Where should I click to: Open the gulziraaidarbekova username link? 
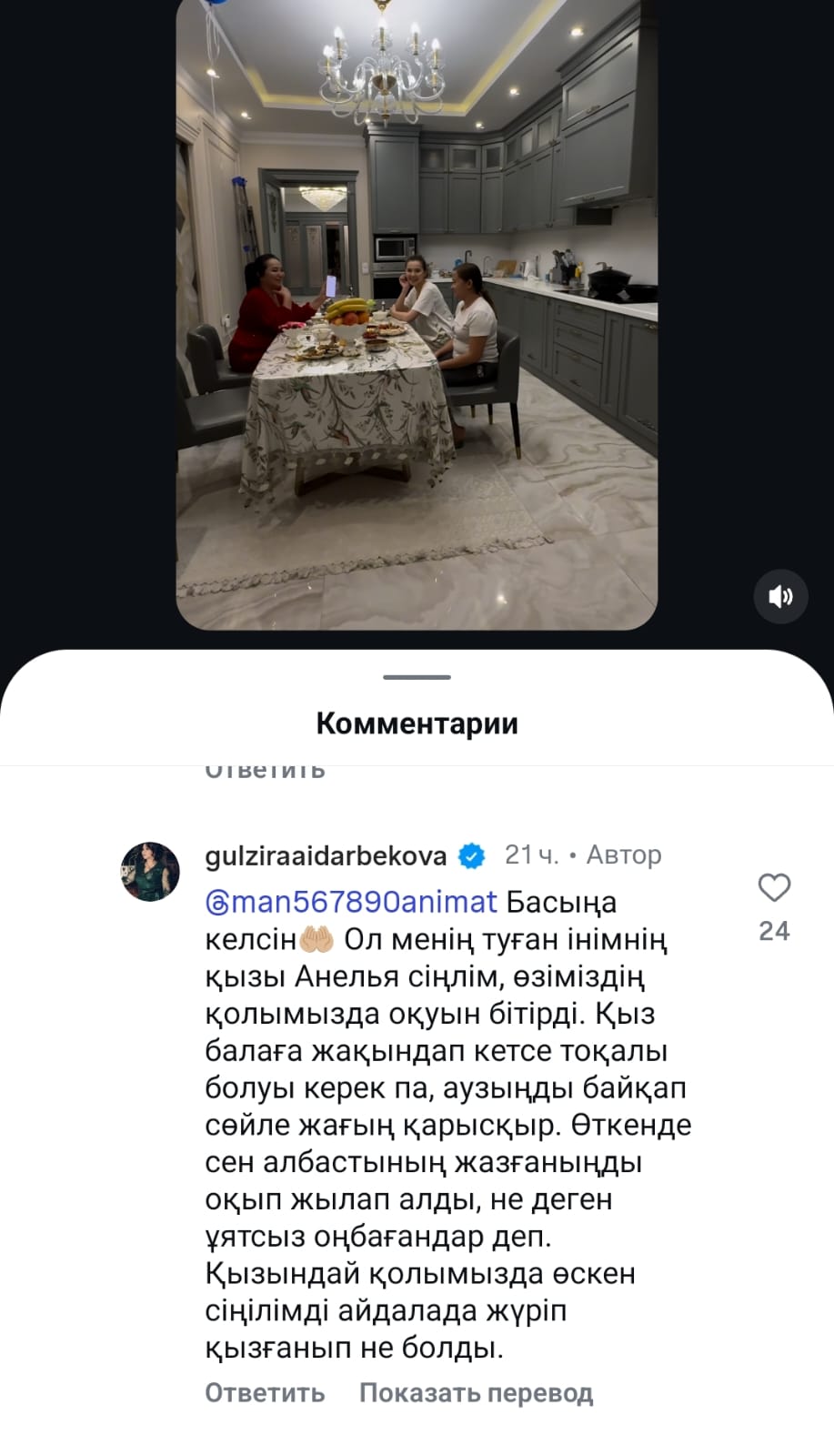pyautogui.click(x=326, y=855)
